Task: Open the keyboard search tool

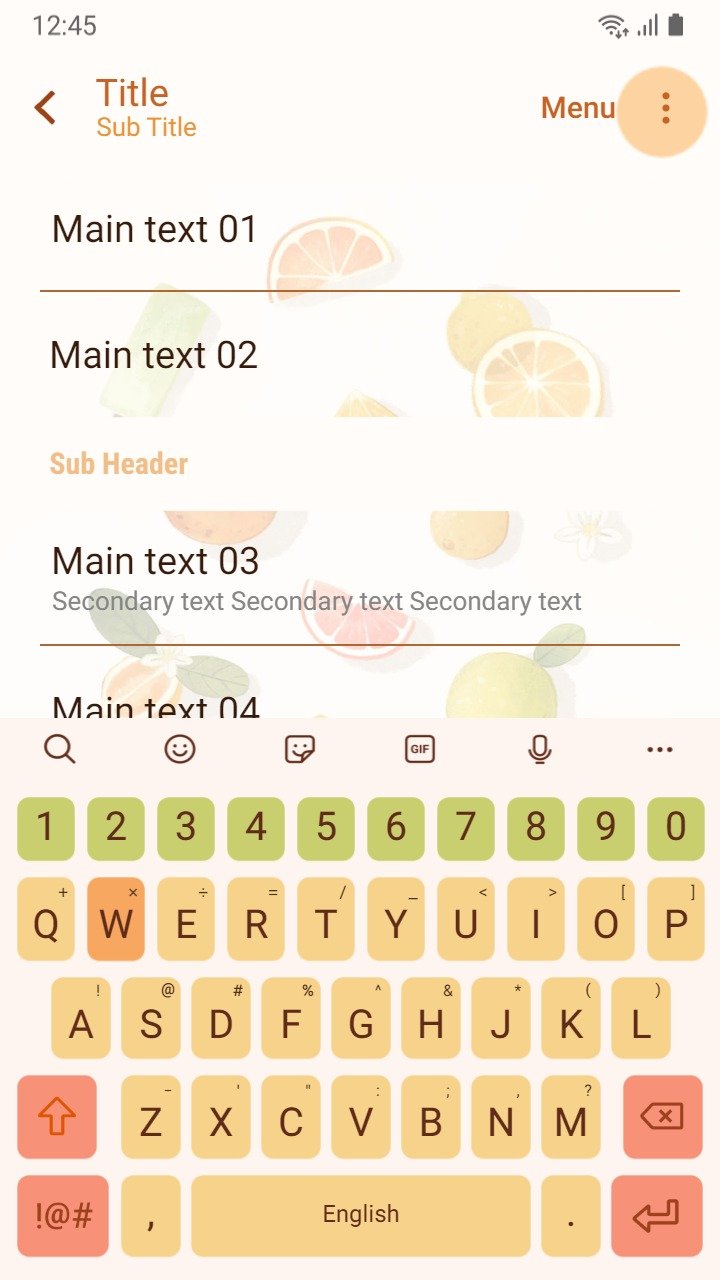Action: click(60, 748)
